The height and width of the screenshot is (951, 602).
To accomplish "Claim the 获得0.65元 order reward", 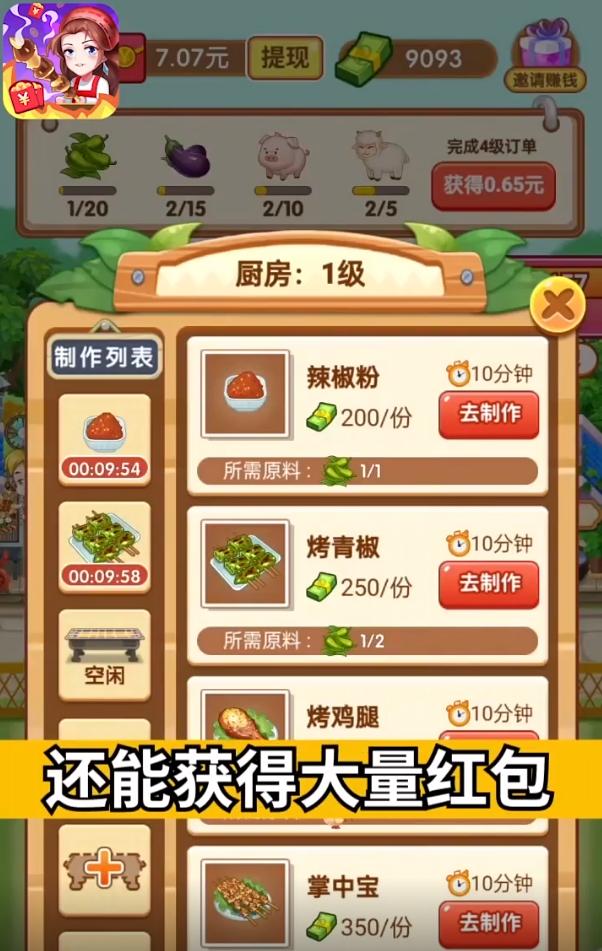I will pos(493,184).
